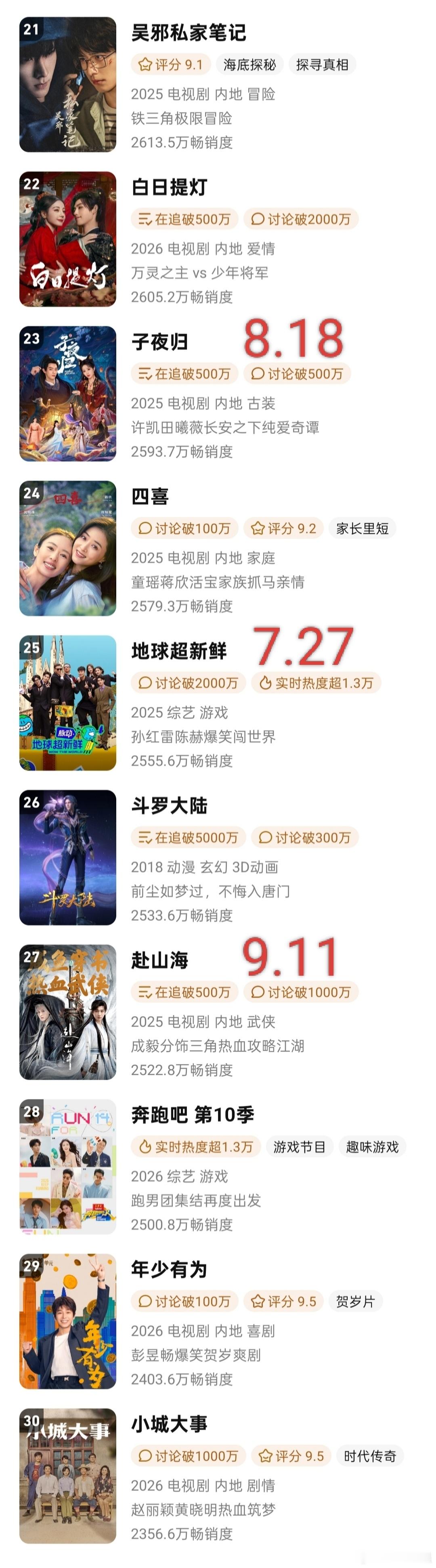Tap the 赴山海 wuxia drama row

point(218,1012)
